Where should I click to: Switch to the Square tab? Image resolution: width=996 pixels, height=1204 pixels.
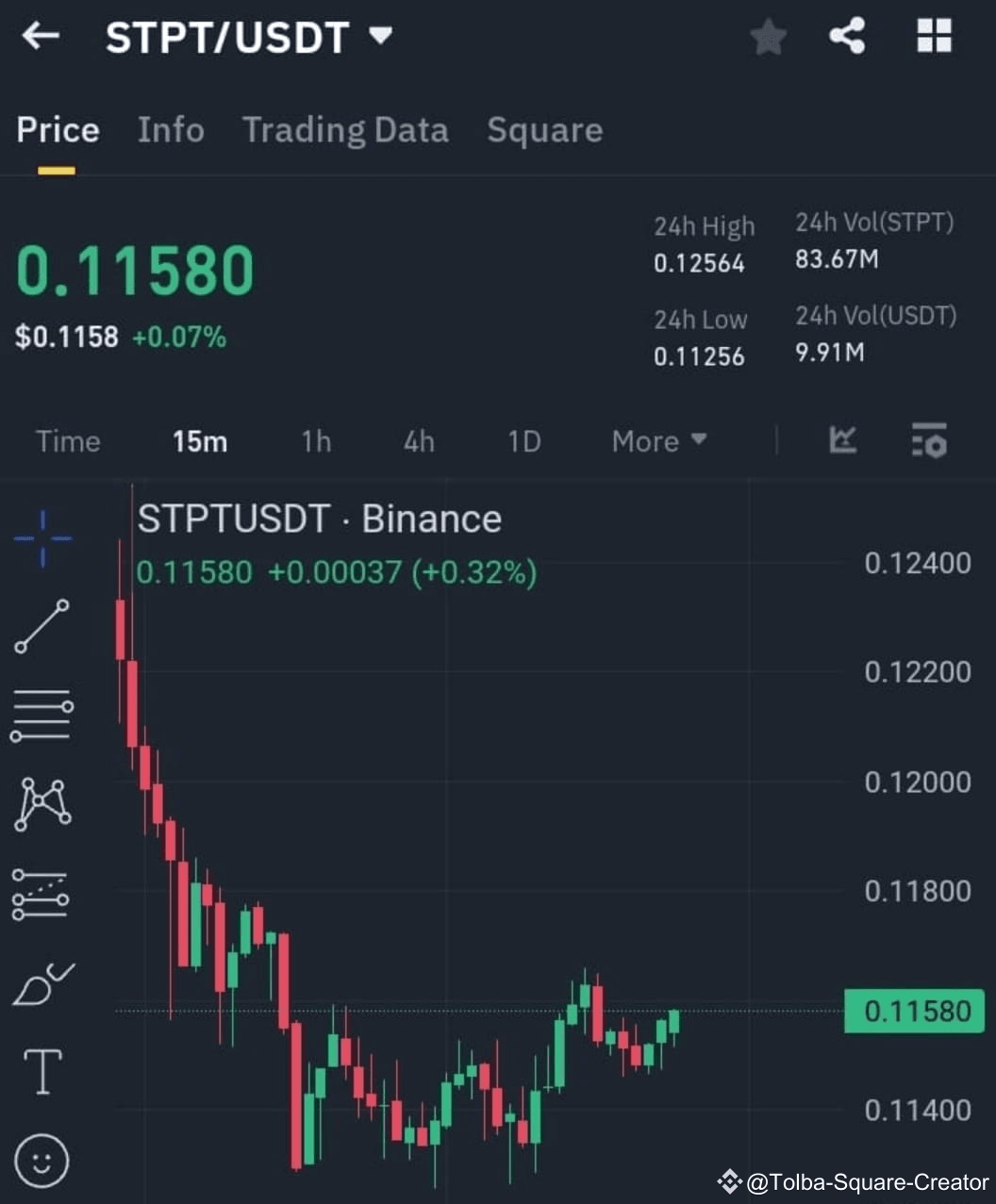(x=544, y=131)
